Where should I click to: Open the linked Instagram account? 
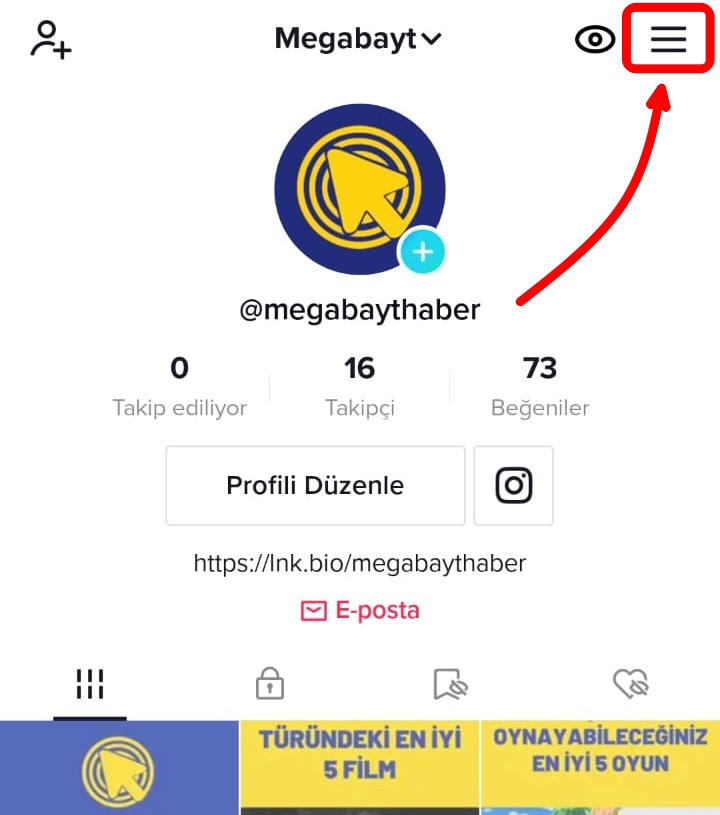click(x=513, y=486)
